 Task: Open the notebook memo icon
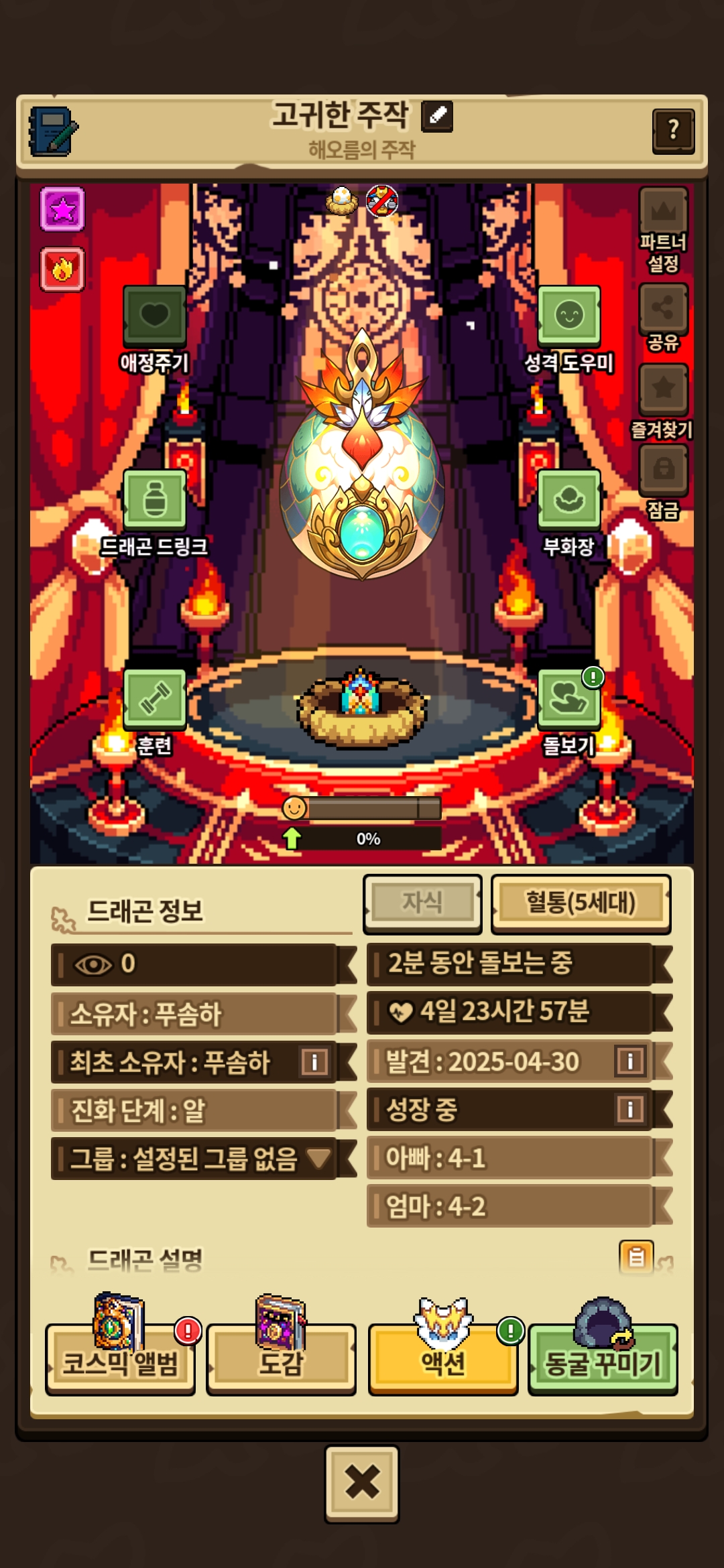52,131
